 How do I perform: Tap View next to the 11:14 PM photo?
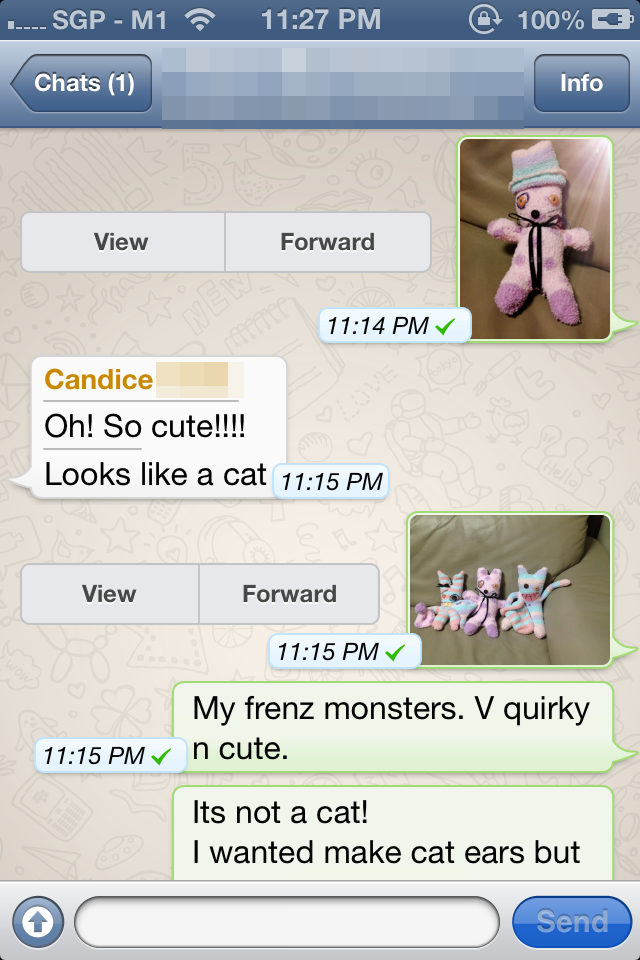click(x=122, y=242)
